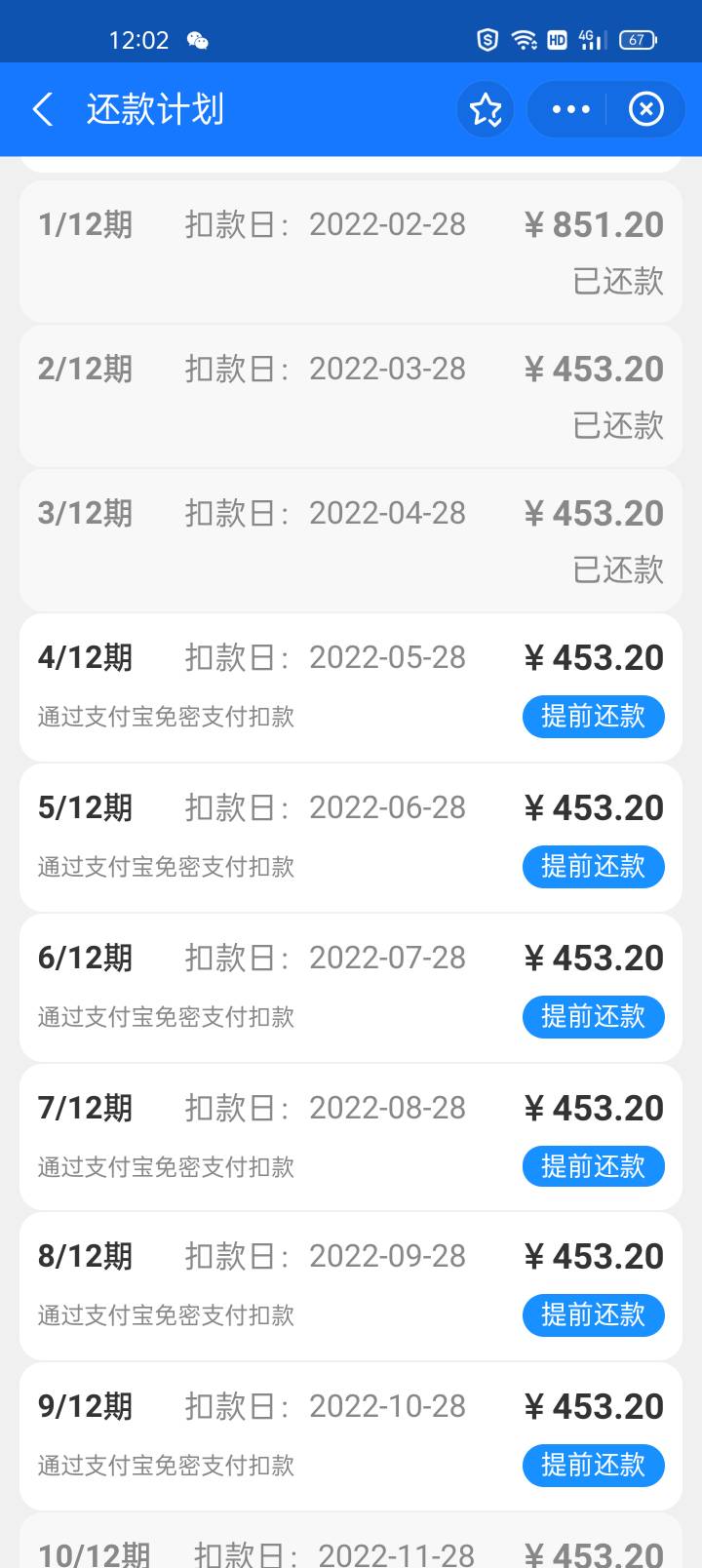Choose 提前还款 for 8/12期

[x=594, y=1315]
